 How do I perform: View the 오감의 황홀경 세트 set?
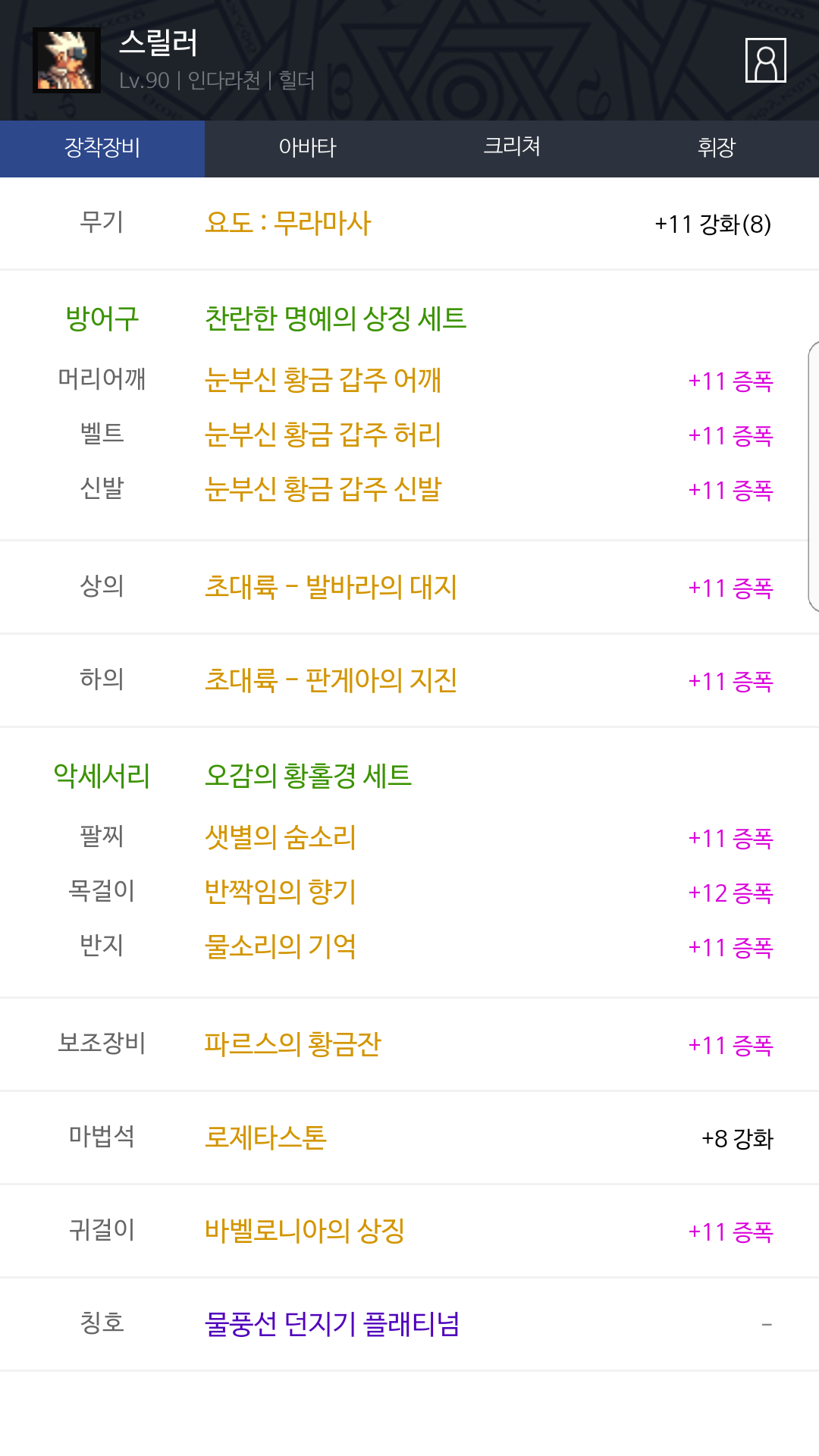308,776
